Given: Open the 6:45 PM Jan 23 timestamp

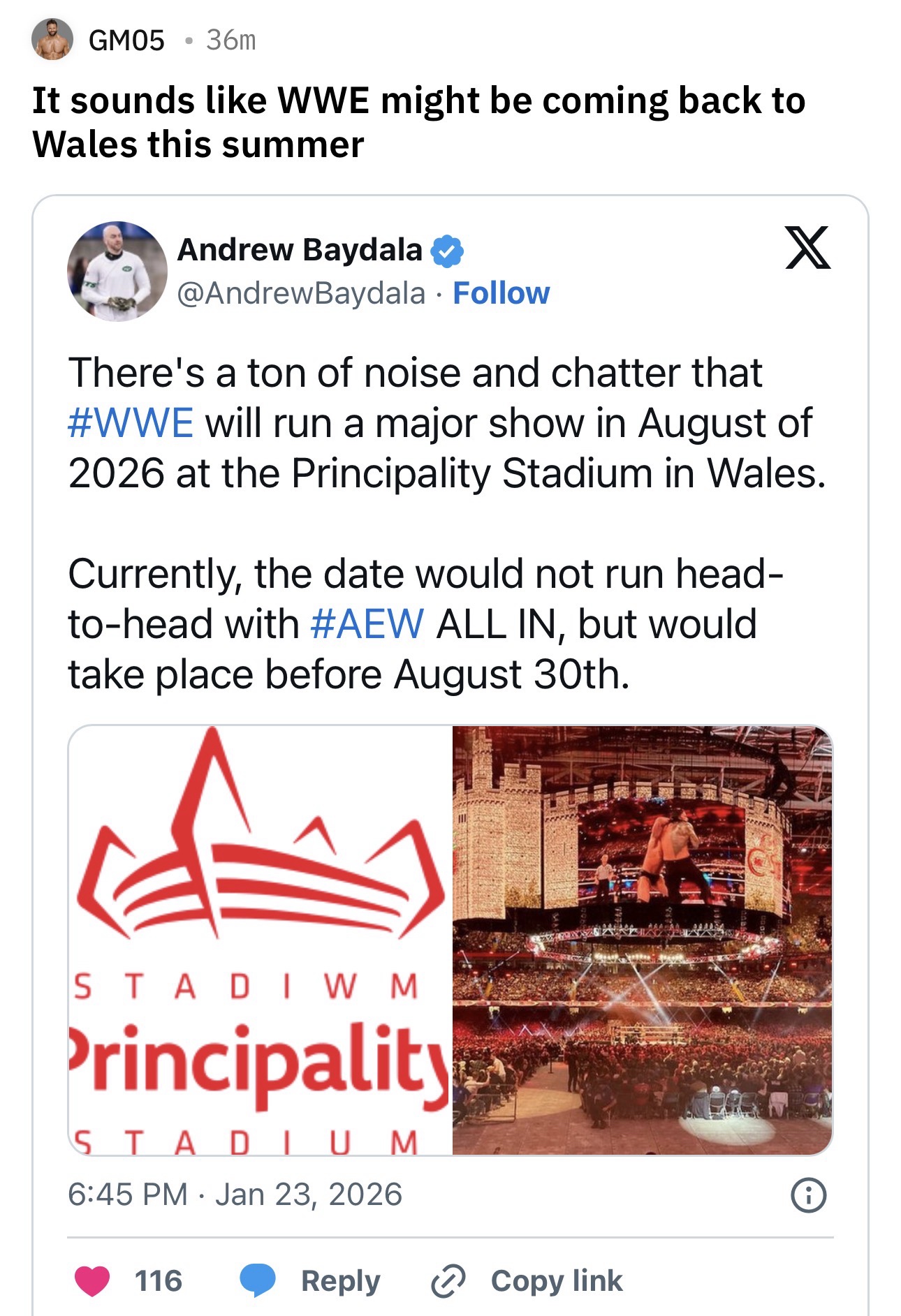Looking at the screenshot, I should coord(235,1195).
